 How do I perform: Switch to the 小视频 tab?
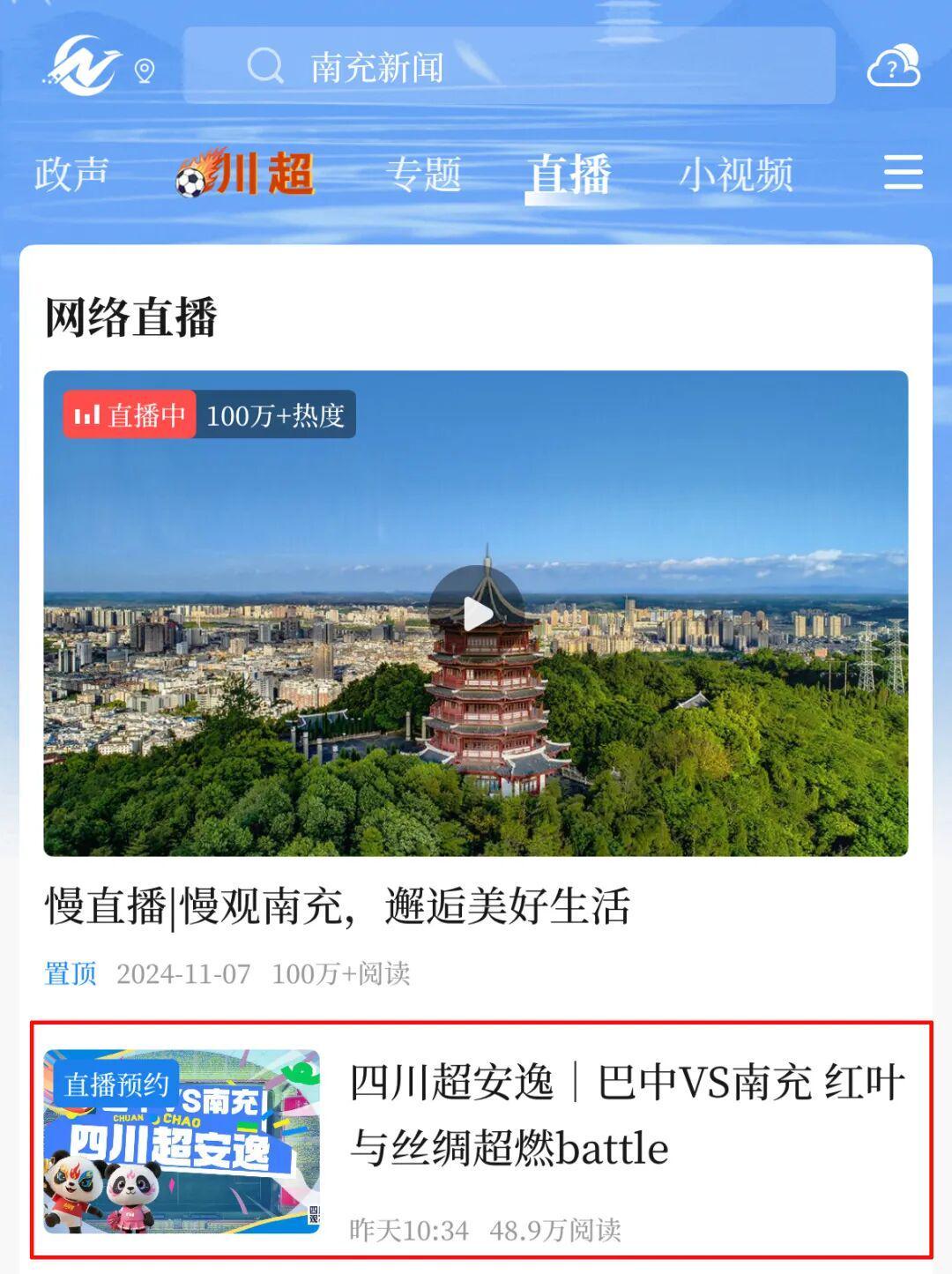pyautogui.click(x=736, y=174)
